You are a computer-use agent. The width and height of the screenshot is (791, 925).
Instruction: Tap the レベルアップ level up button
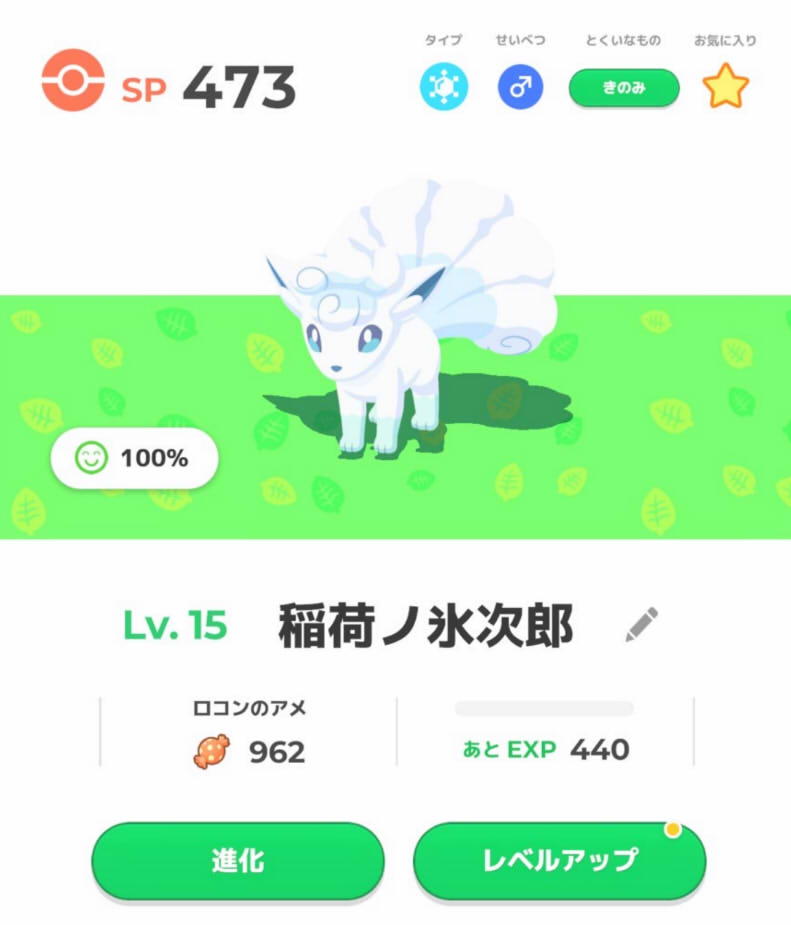[559, 861]
